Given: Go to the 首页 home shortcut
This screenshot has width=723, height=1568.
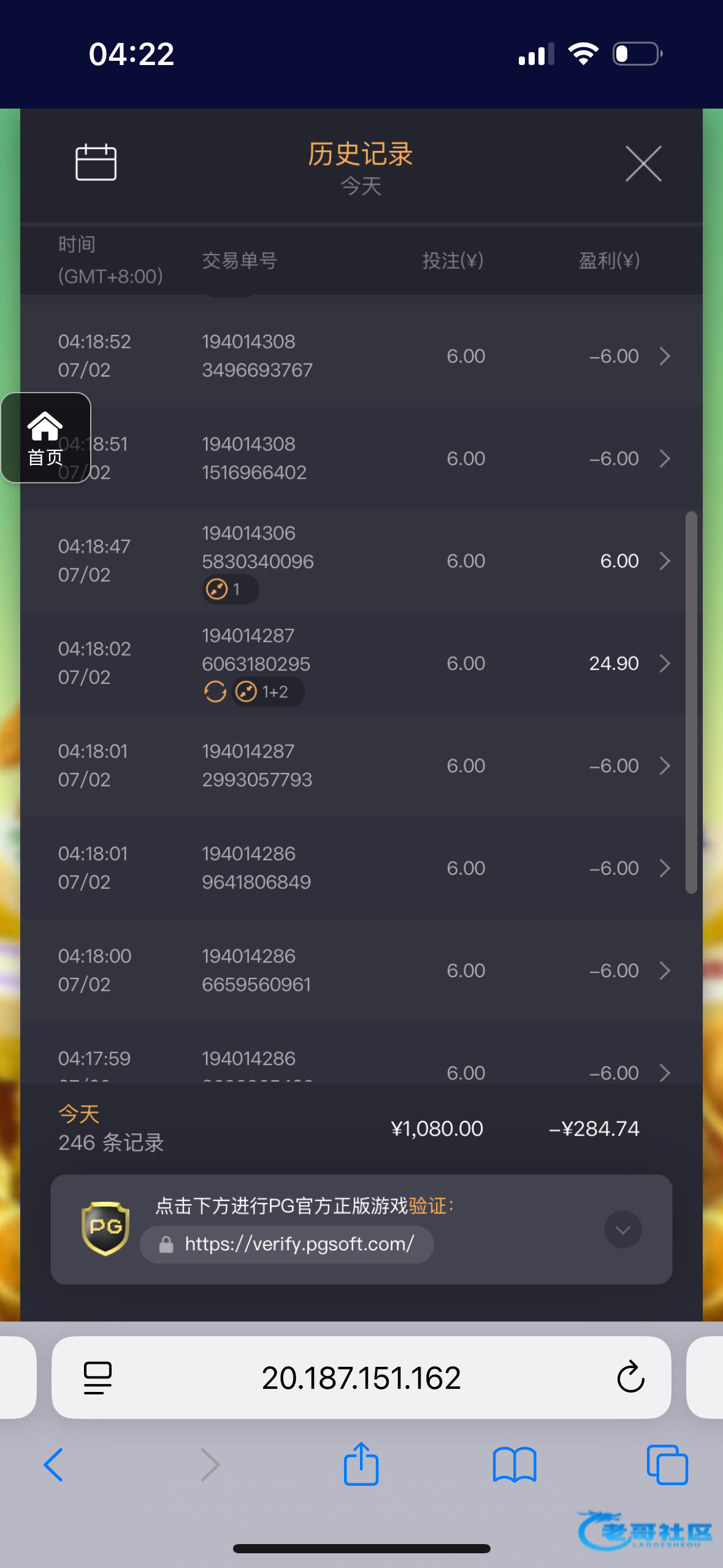Looking at the screenshot, I should pyautogui.click(x=46, y=437).
